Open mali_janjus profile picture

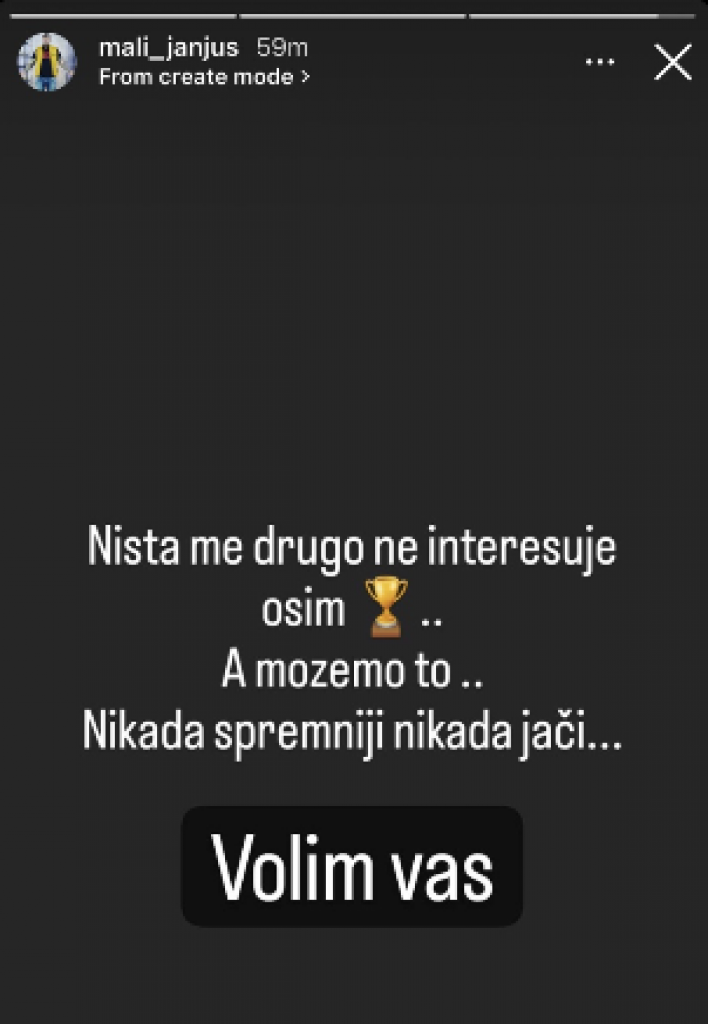point(47,62)
